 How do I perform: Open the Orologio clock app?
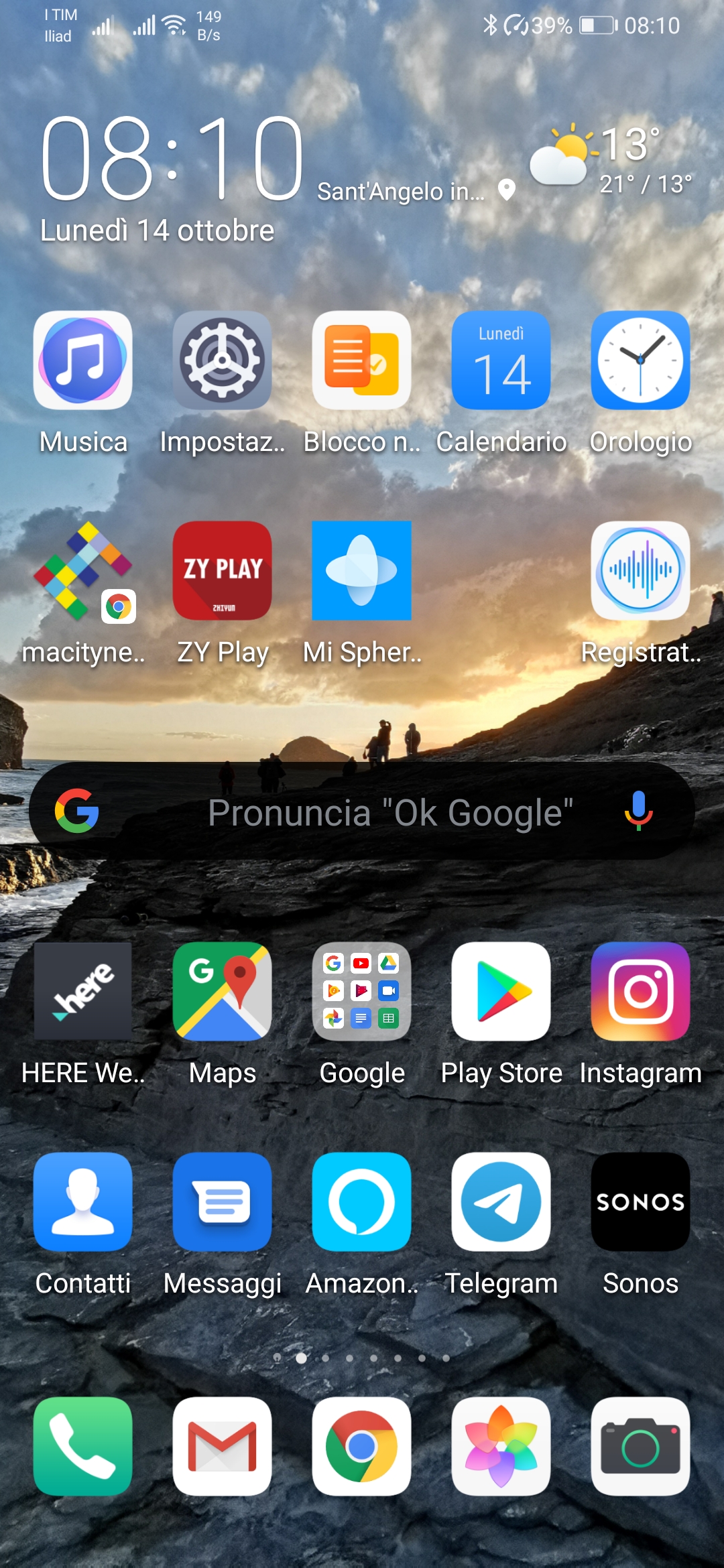pyautogui.click(x=640, y=361)
